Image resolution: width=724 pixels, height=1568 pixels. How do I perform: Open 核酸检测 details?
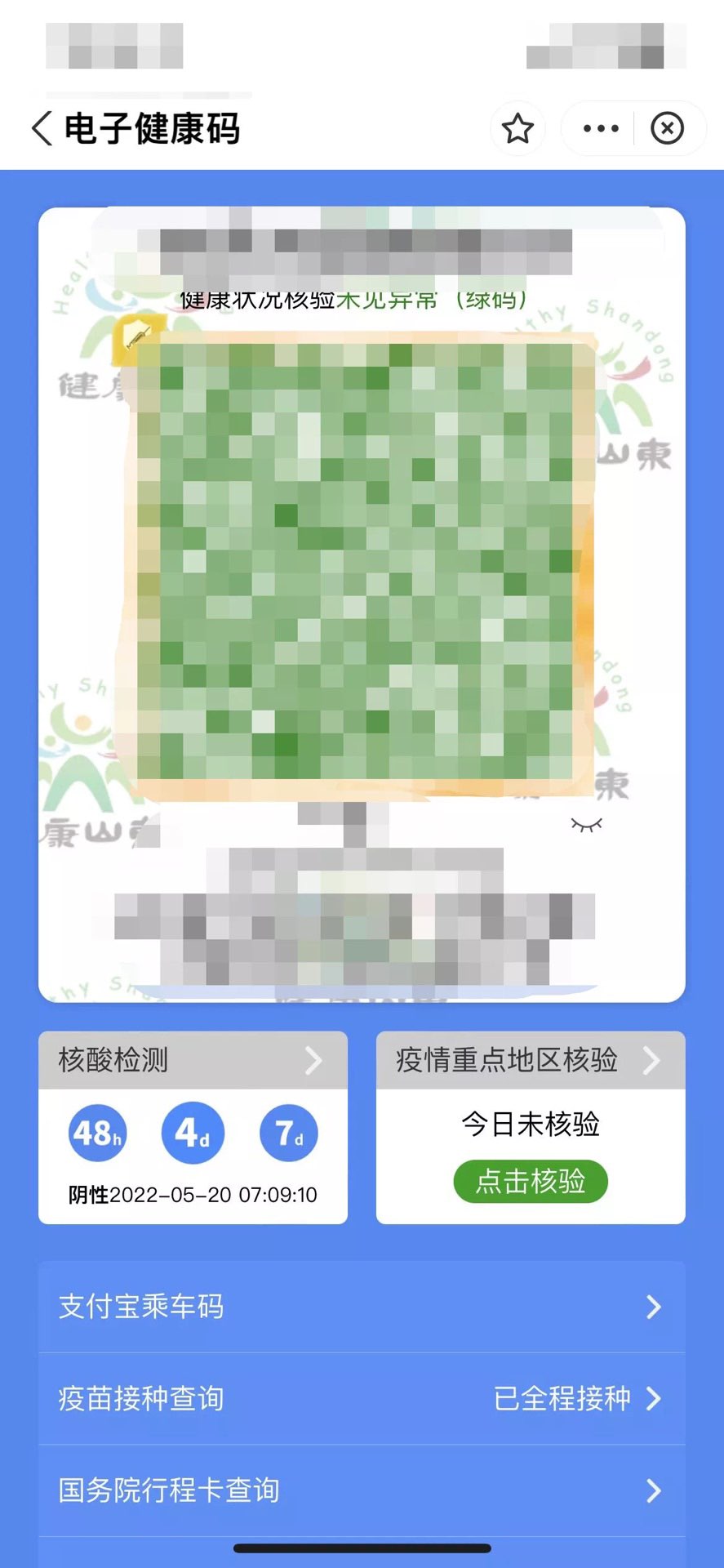(x=193, y=1060)
